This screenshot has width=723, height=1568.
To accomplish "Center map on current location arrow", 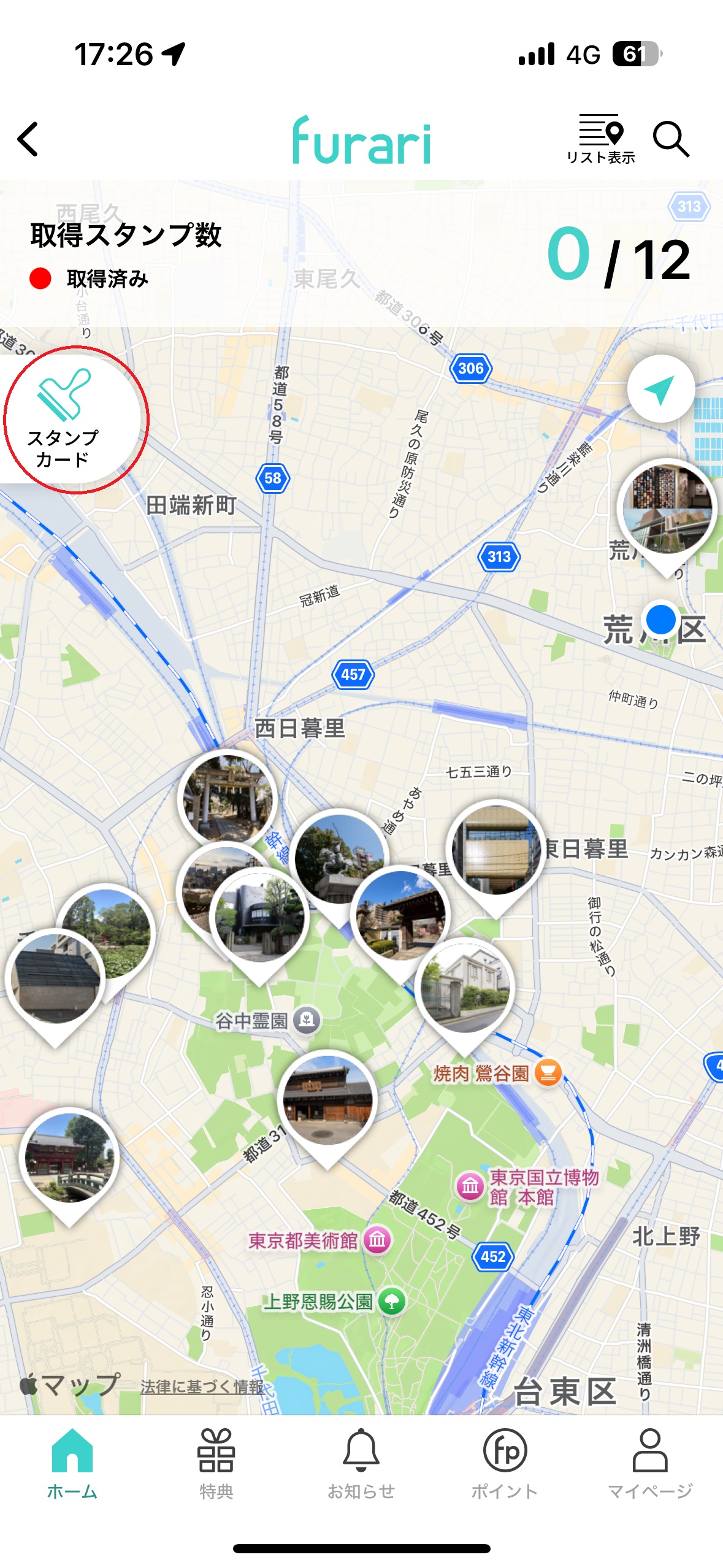I will point(660,389).
